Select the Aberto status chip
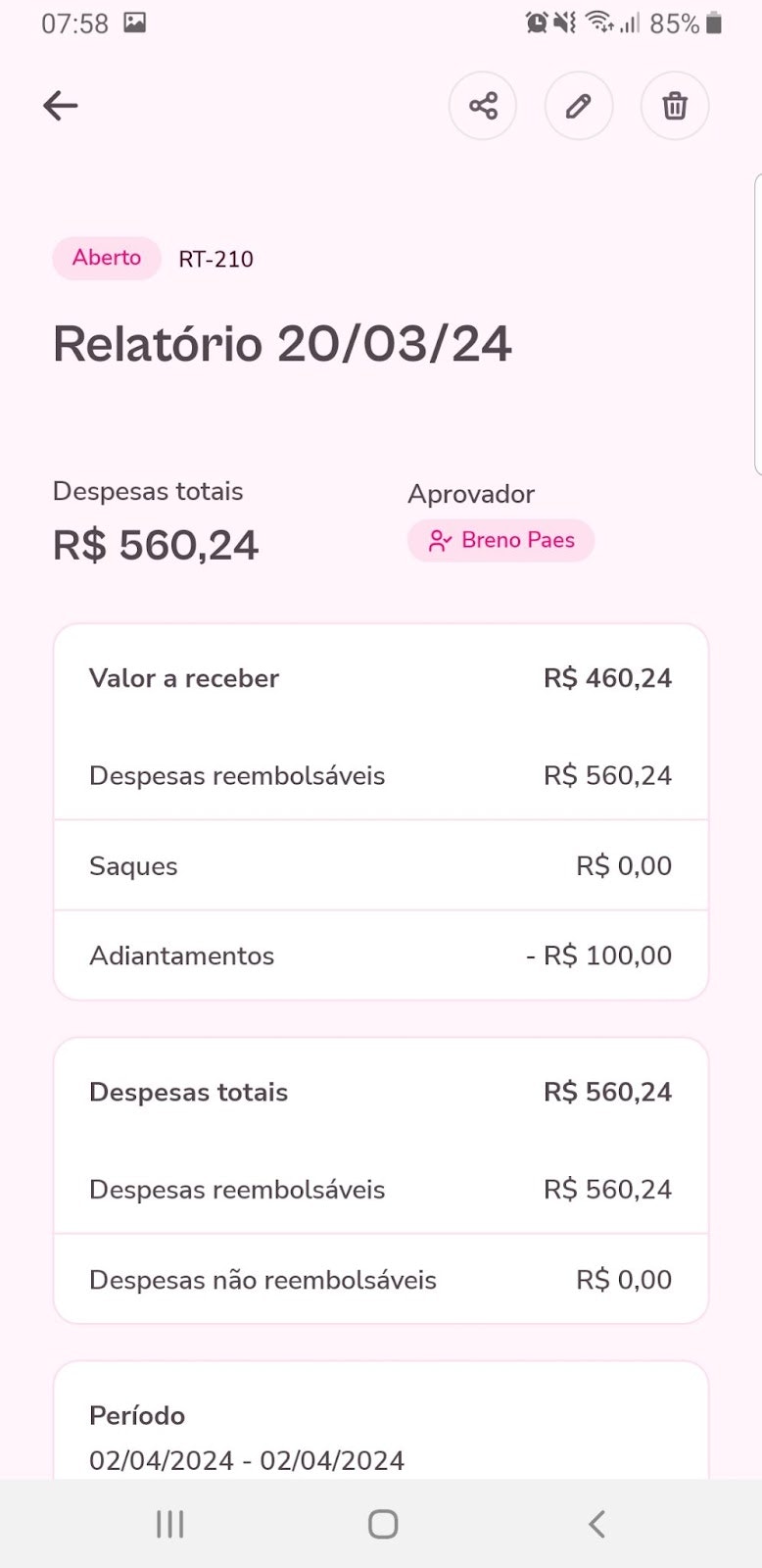 (106, 258)
